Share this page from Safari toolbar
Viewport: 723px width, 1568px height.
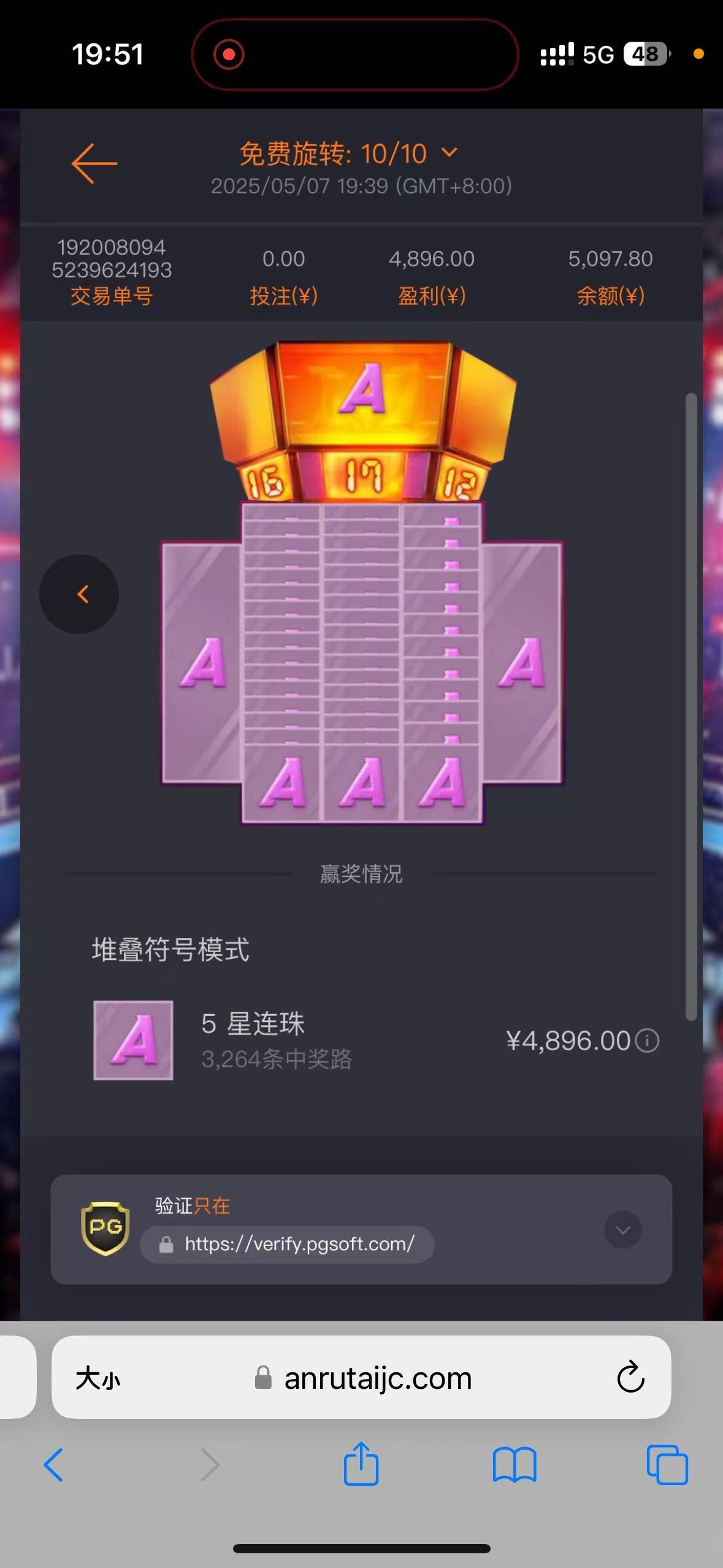(361, 1464)
